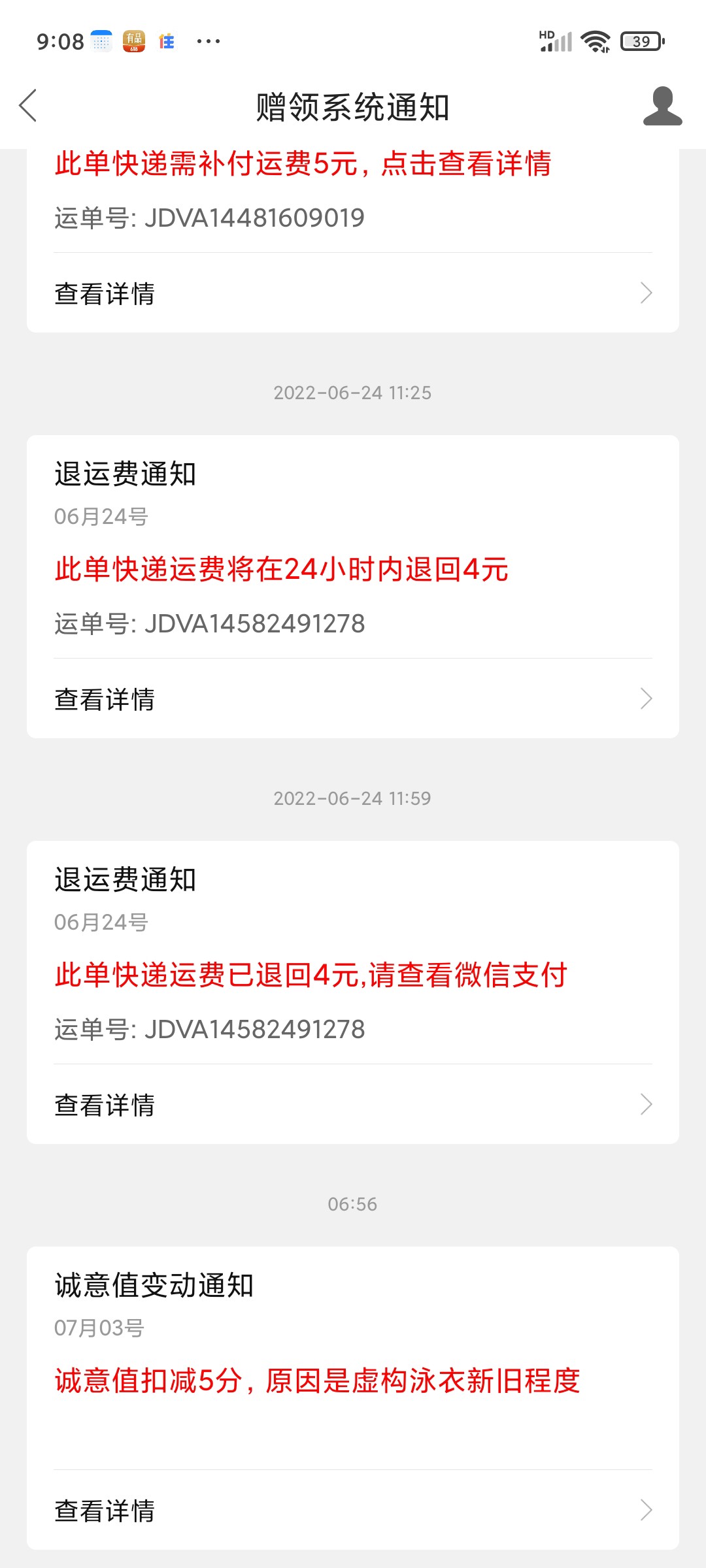
Task: View details of 诚意值变动通知
Action: pyautogui.click(x=353, y=1510)
